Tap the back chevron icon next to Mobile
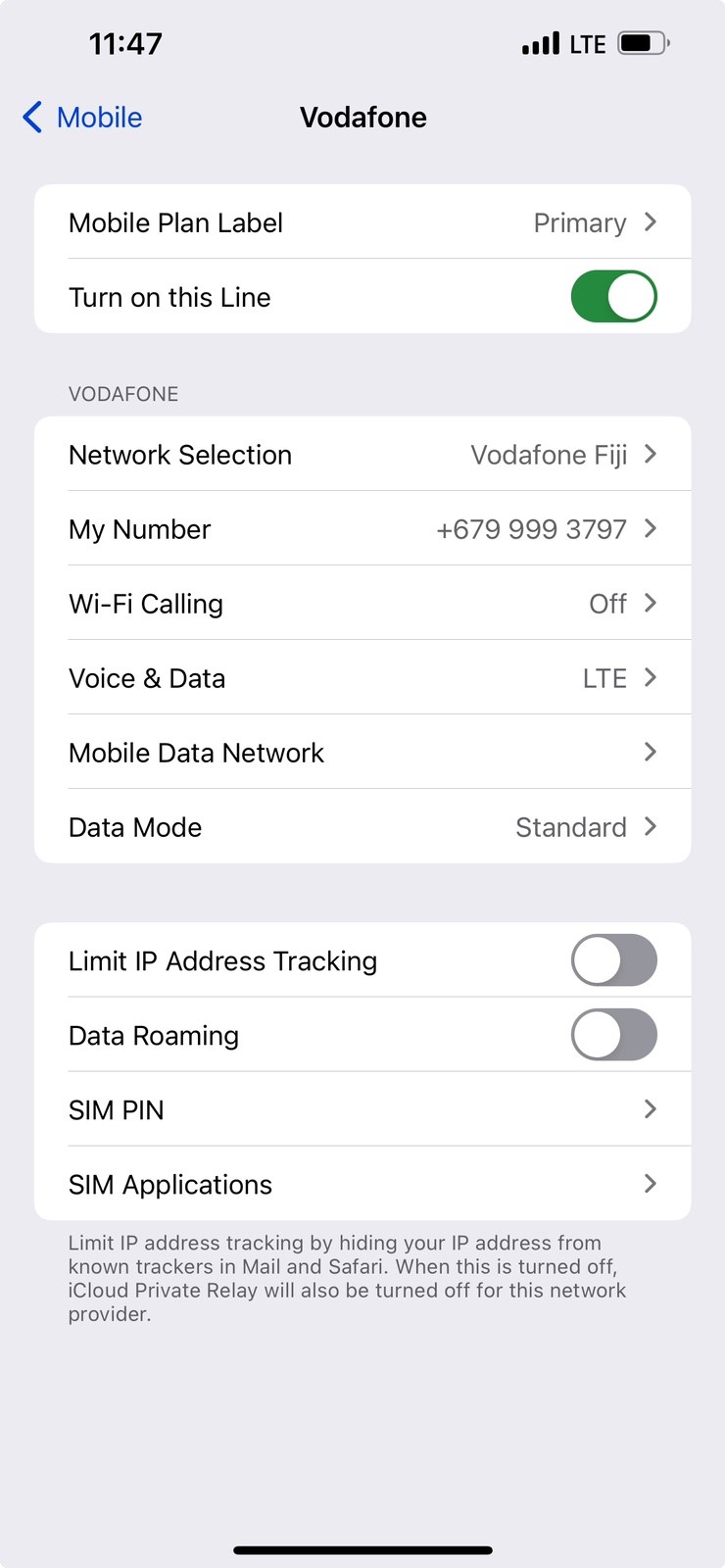This screenshot has height=1568, width=725. coord(30,118)
